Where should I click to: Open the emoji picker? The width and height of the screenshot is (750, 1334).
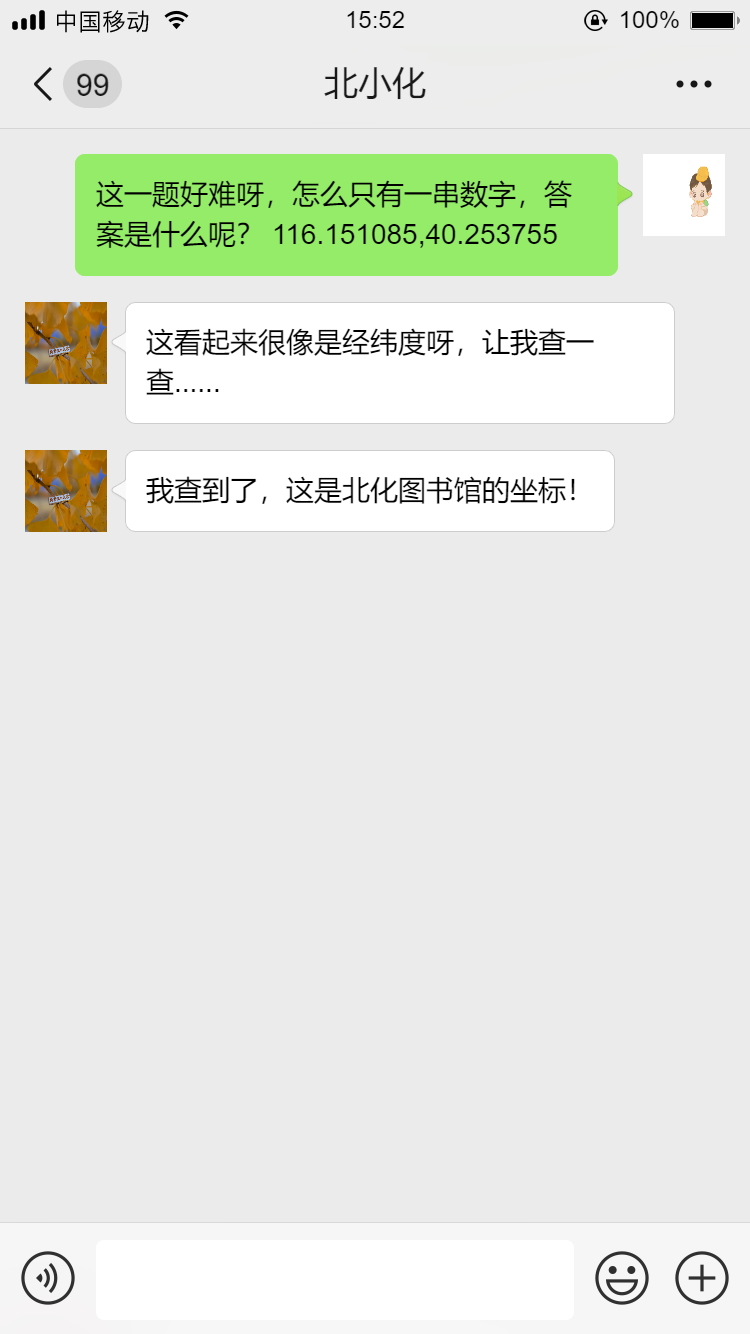tap(622, 1278)
